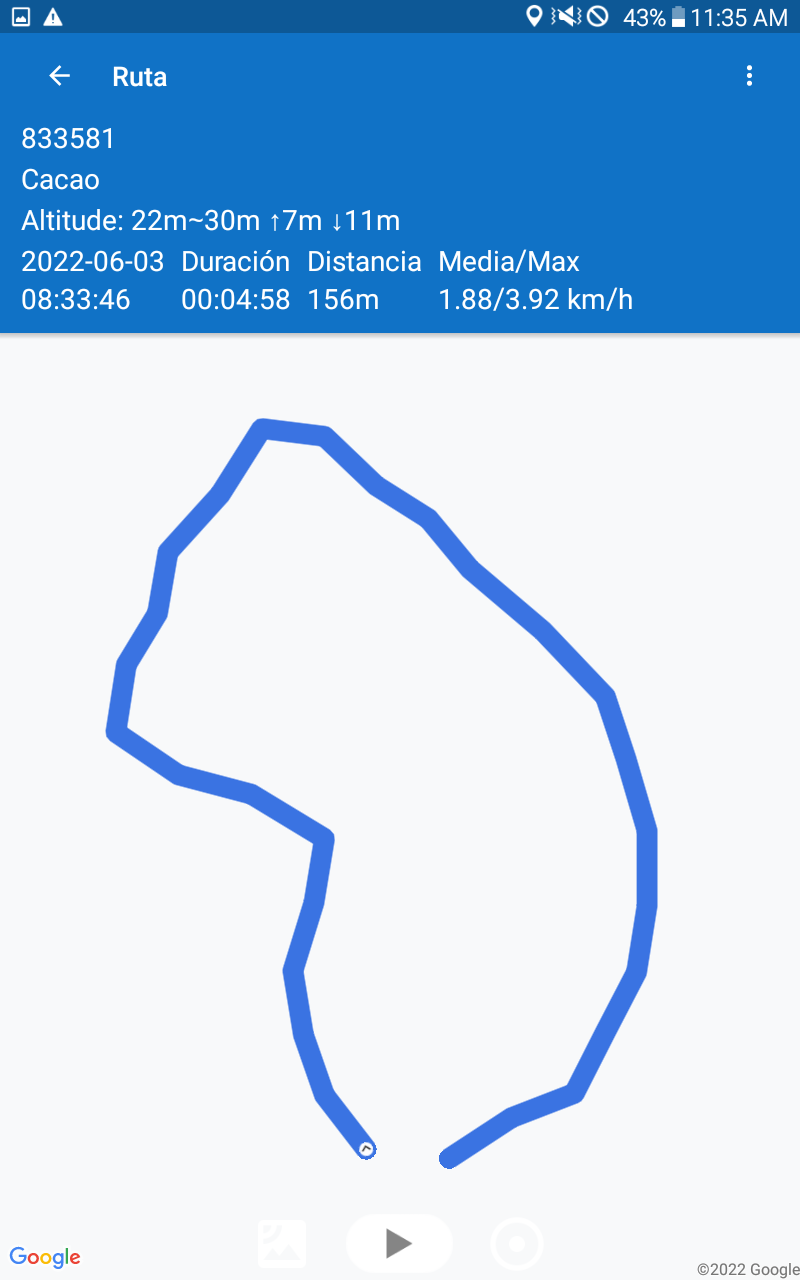Tap the map image layer icon

[x=282, y=1244]
